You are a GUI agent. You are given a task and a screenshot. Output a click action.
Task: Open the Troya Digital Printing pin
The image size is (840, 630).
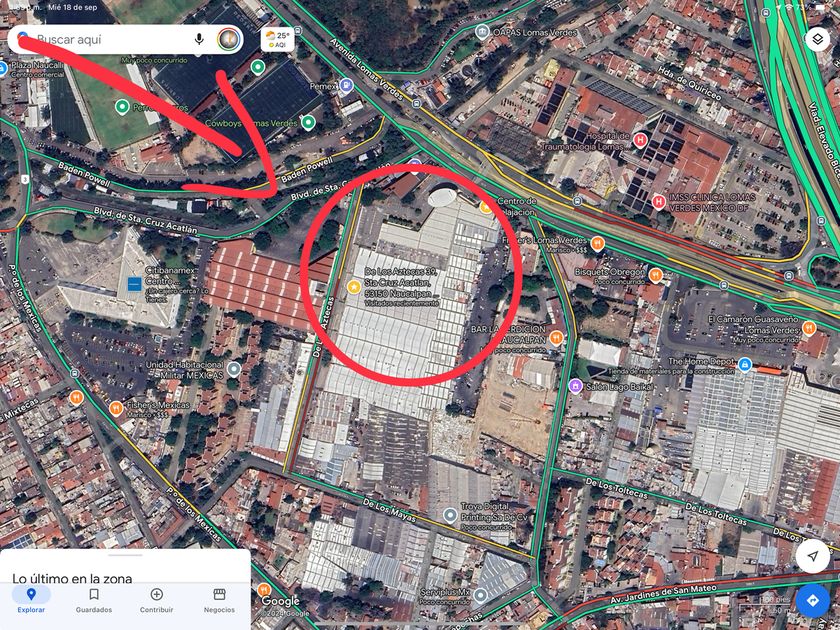(x=451, y=515)
